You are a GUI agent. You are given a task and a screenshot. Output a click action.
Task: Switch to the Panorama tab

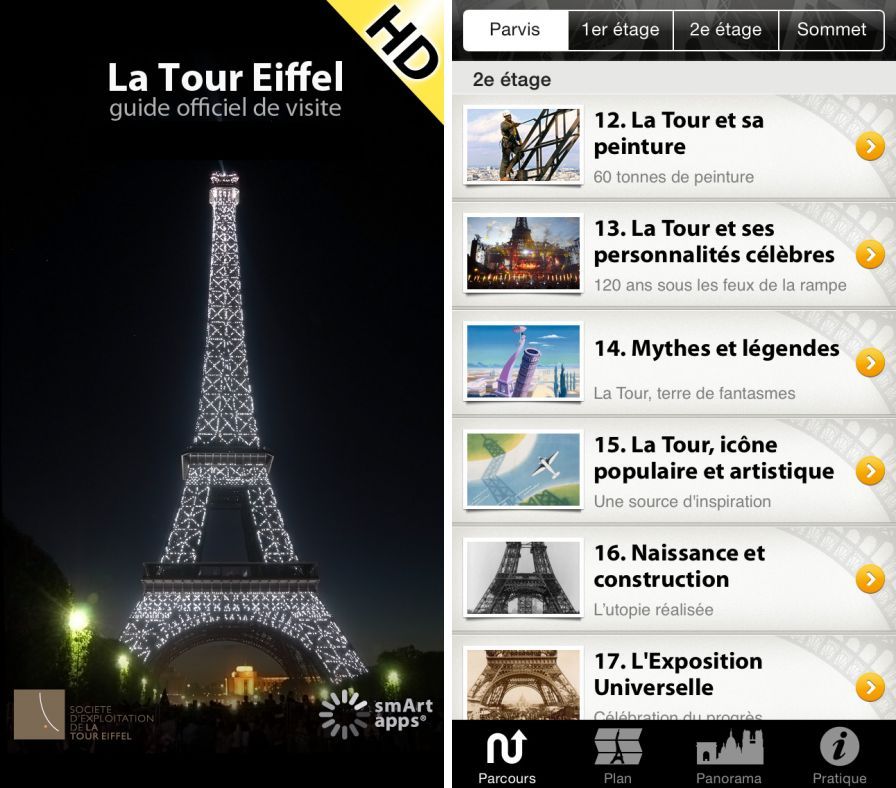coord(729,755)
